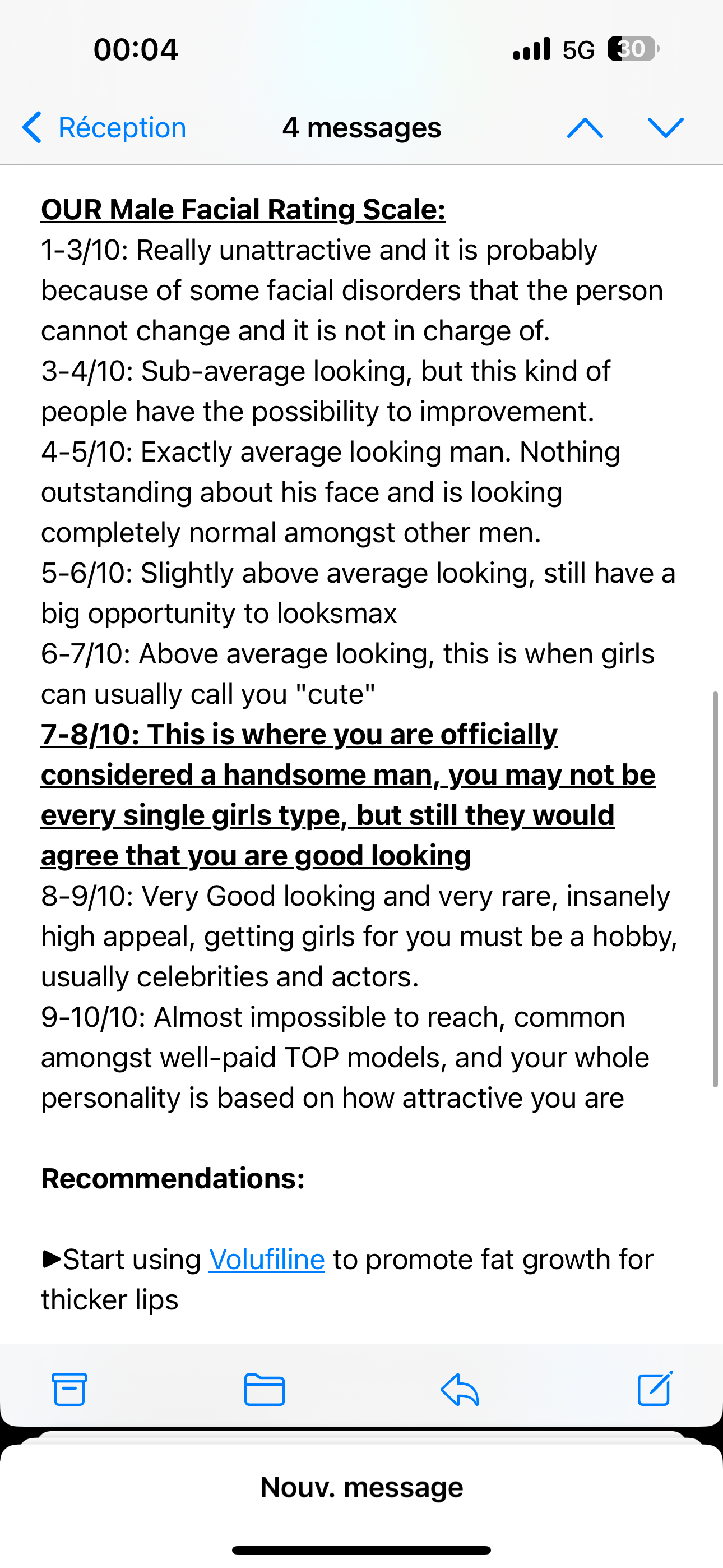Reply to this email
Viewport: 723px width, 1568px height.
[460, 1389]
